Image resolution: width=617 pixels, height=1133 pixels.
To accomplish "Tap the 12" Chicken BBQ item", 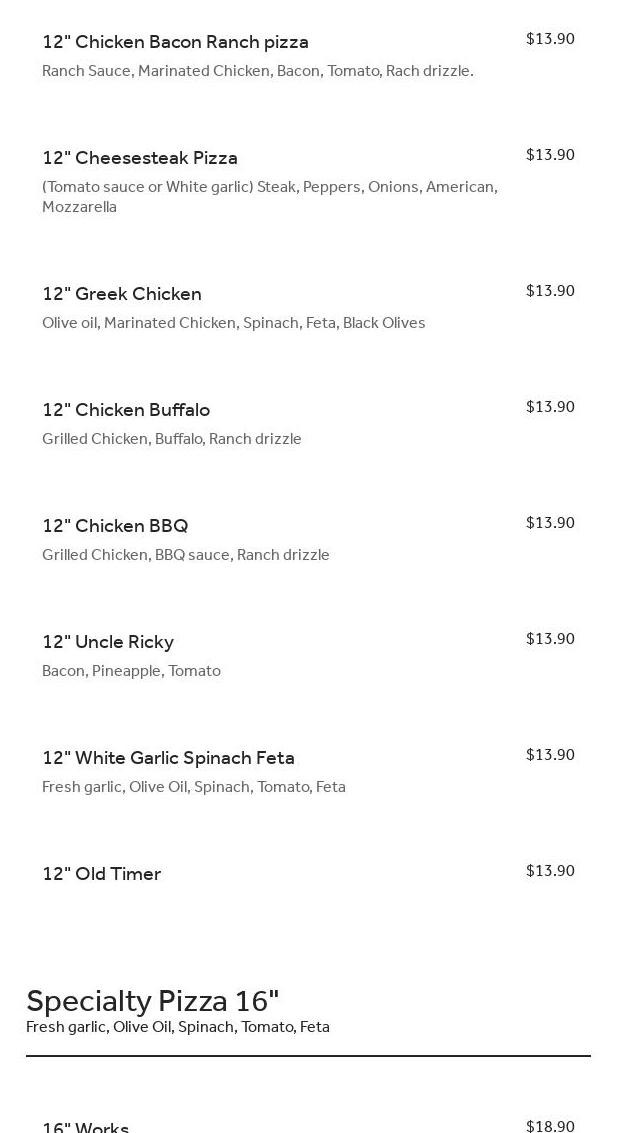I will click(115, 526).
